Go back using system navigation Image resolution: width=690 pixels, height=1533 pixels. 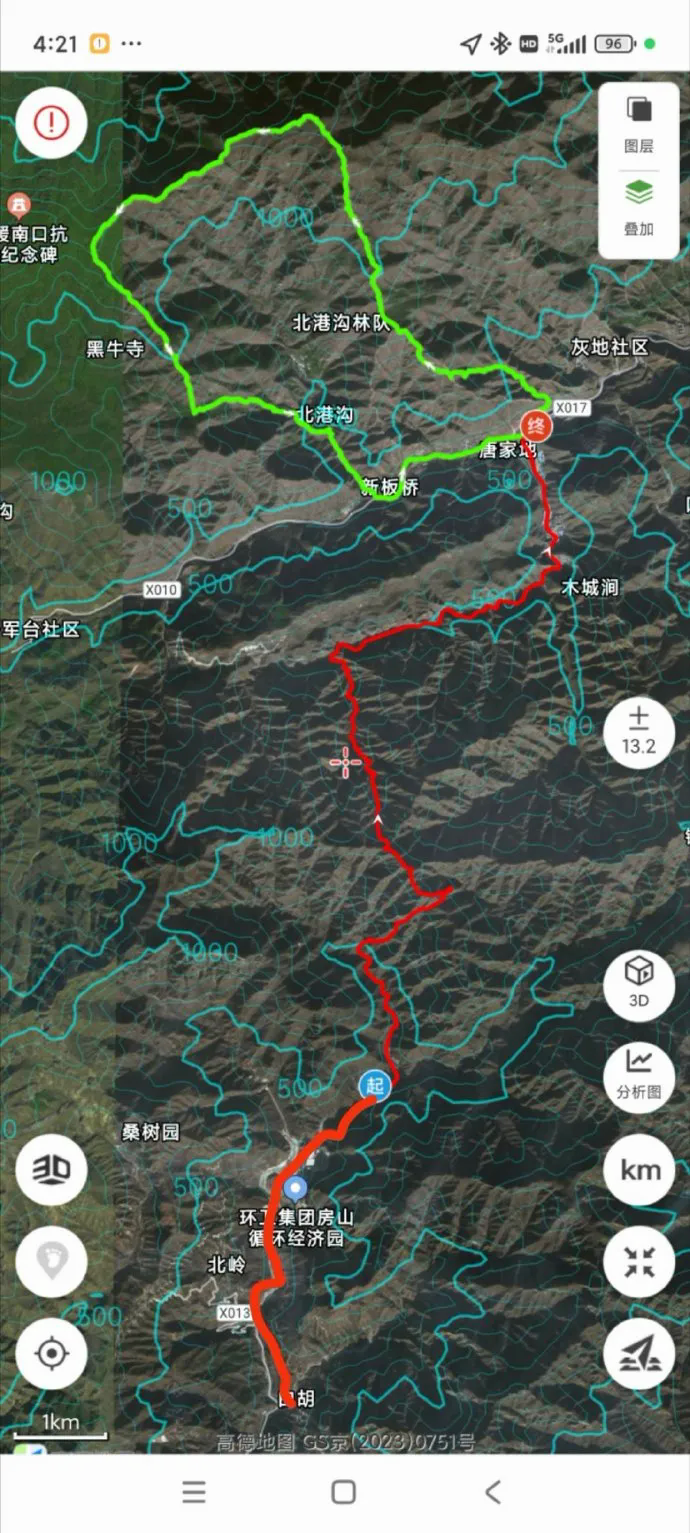(x=493, y=1492)
